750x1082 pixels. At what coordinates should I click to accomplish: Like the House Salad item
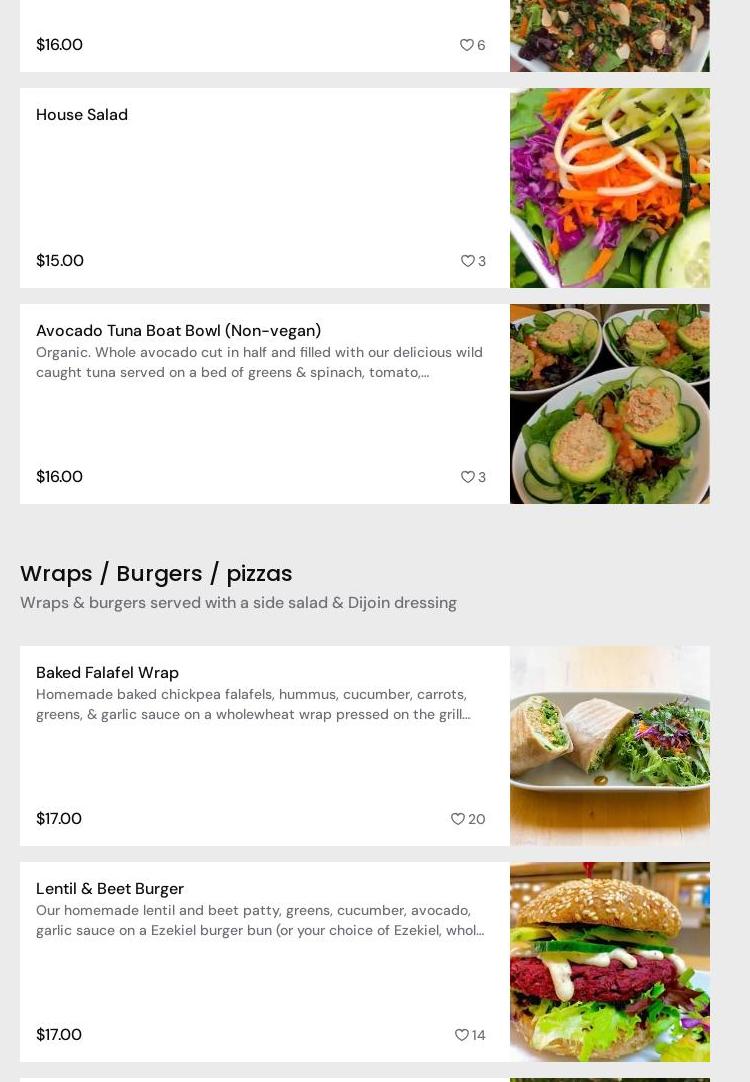[x=467, y=261]
